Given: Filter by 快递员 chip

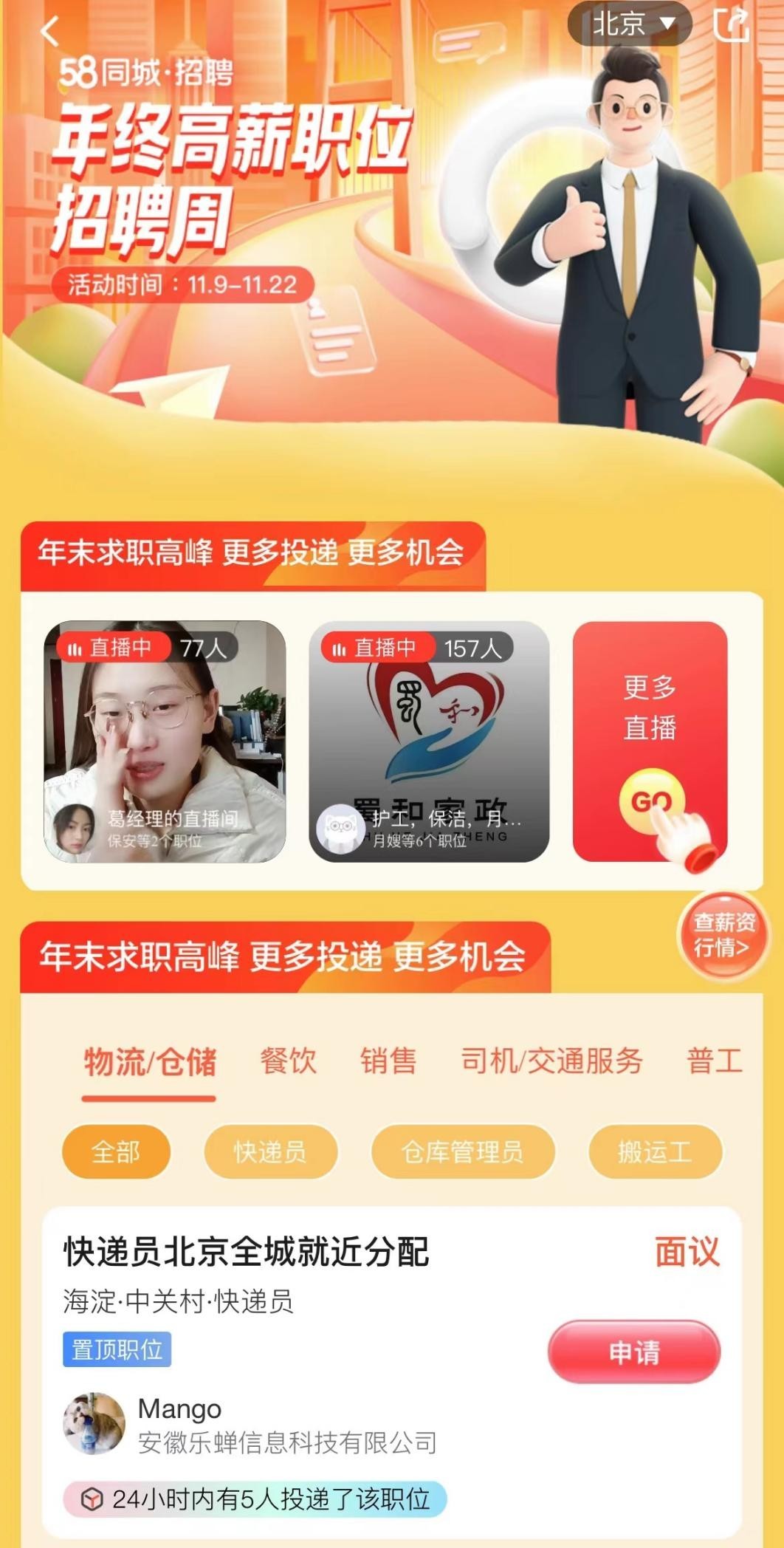Looking at the screenshot, I should pyautogui.click(x=270, y=1151).
